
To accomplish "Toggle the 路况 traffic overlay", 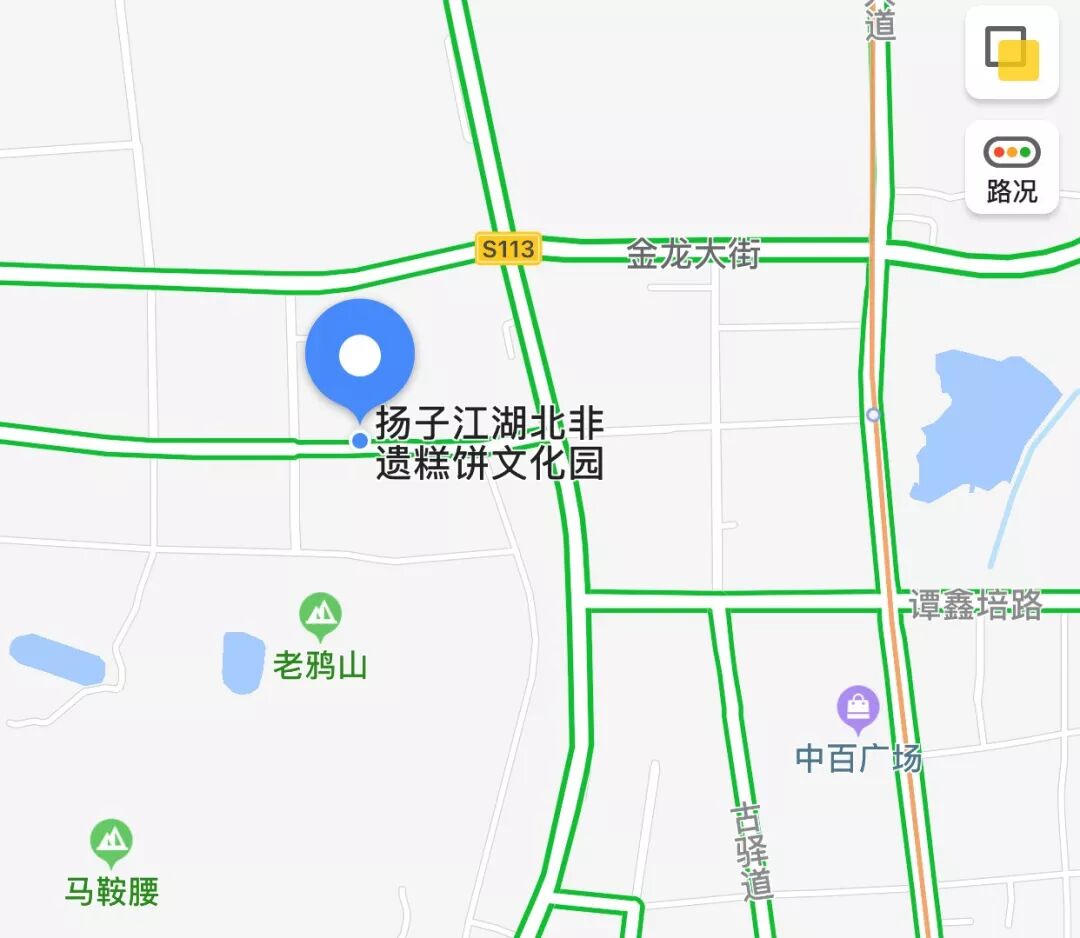I will (1011, 167).
